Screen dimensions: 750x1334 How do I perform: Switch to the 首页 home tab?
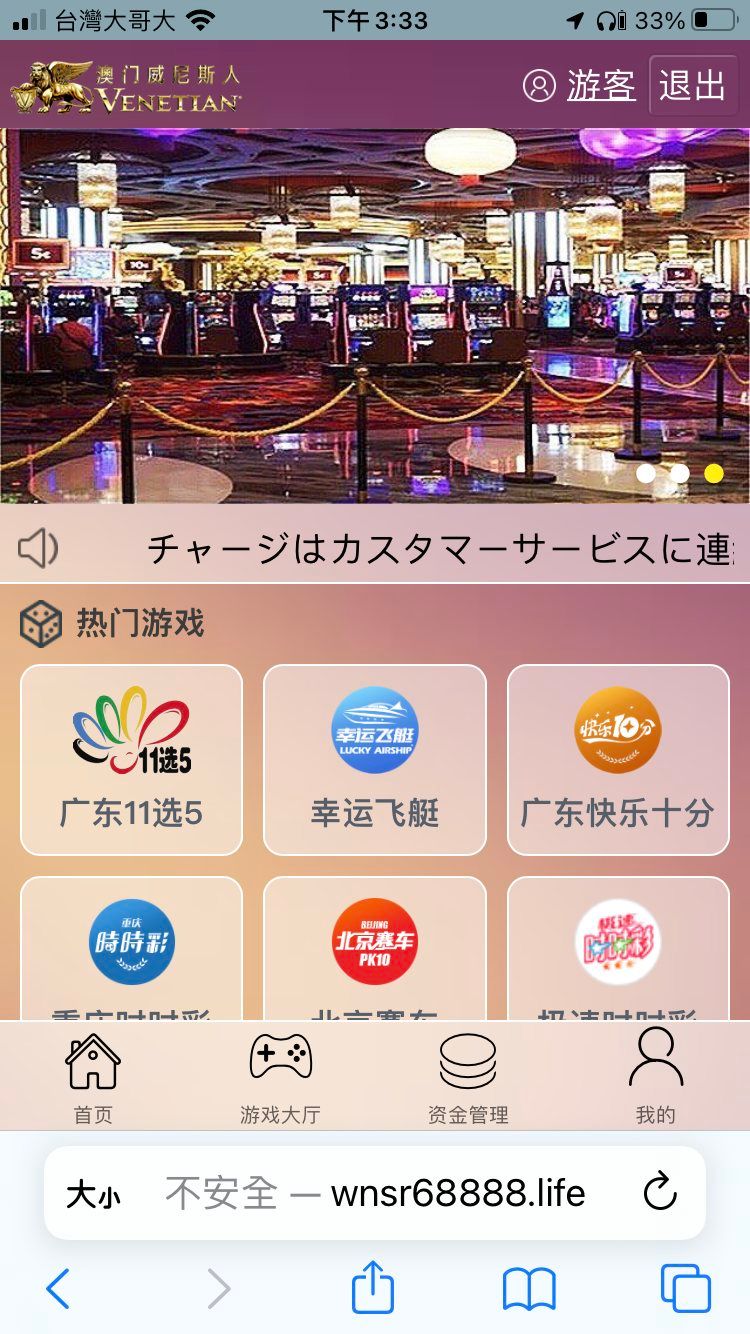tap(93, 1078)
